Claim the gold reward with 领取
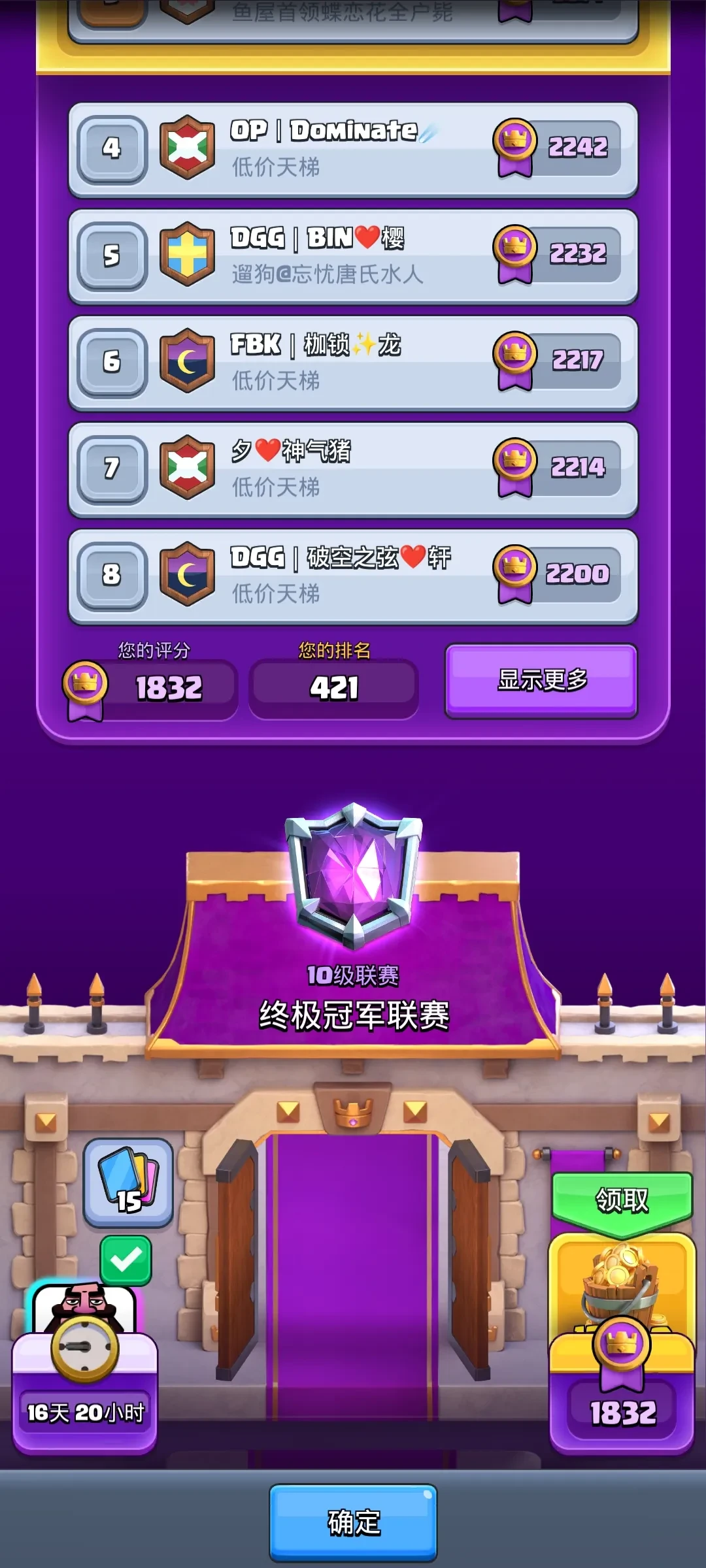The height and width of the screenshot is (1568, 706). click(622, 1201)
